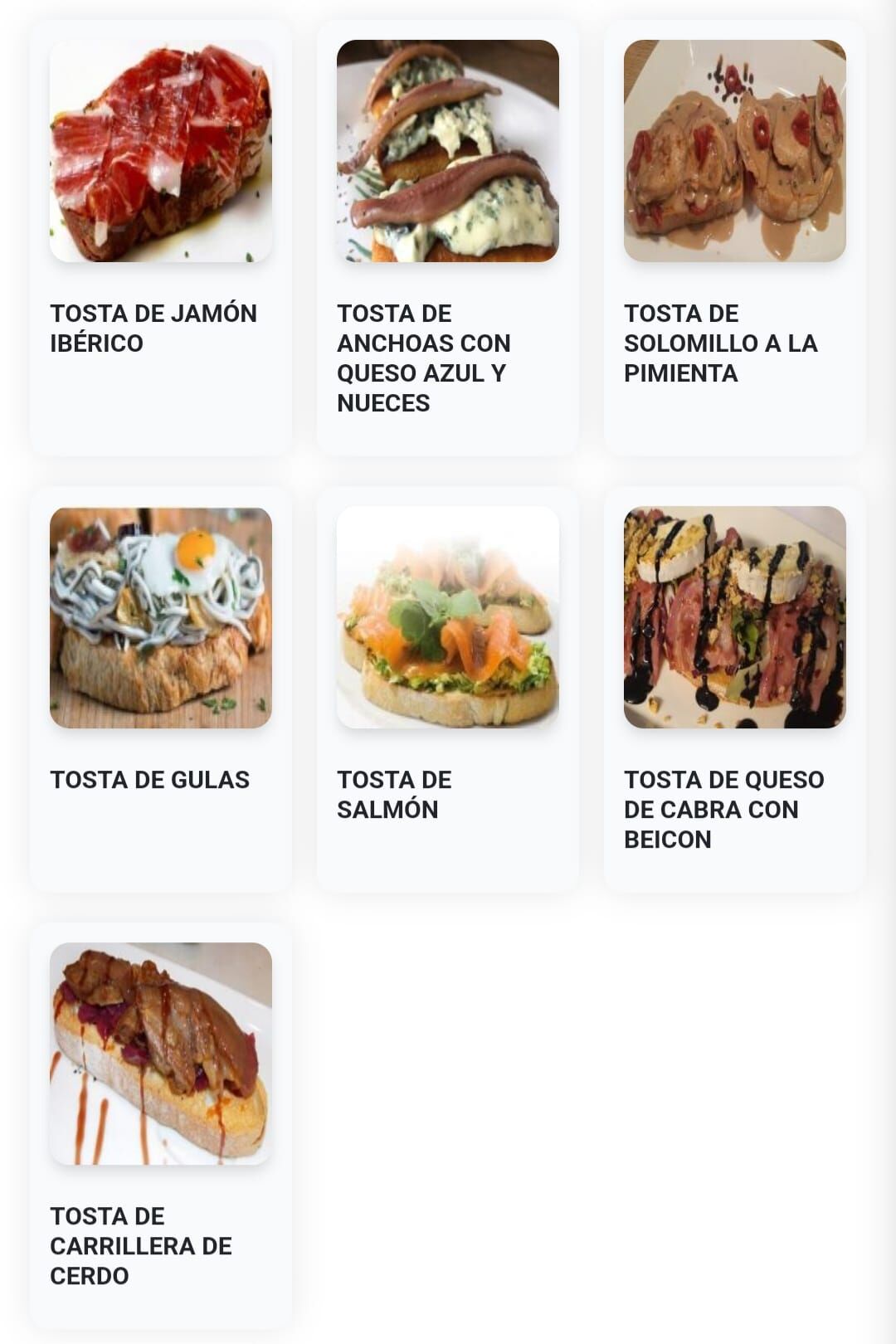Open the Tosta de Jamón Ibérico card
This screenshot has width=896, height=1344.
[160, 237]
